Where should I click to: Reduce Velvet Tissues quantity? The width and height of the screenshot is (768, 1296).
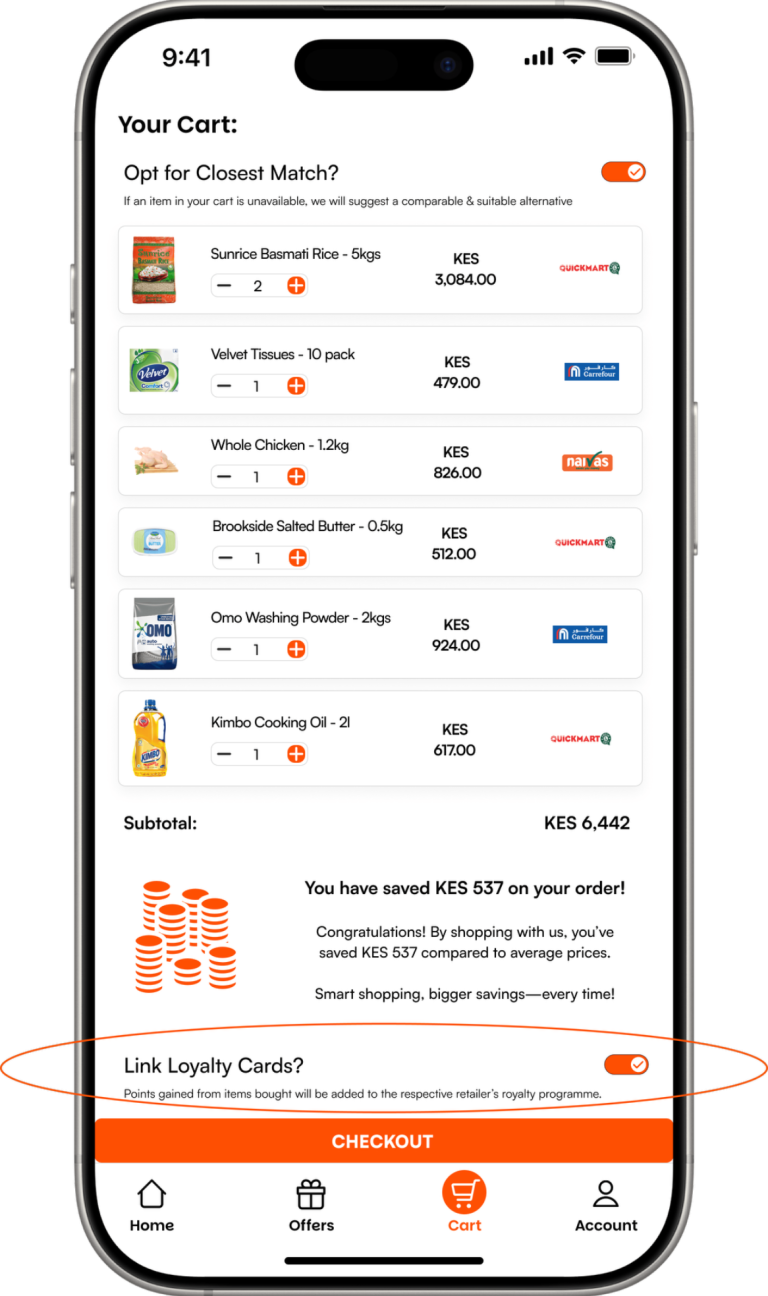click(x=224, y=386)
